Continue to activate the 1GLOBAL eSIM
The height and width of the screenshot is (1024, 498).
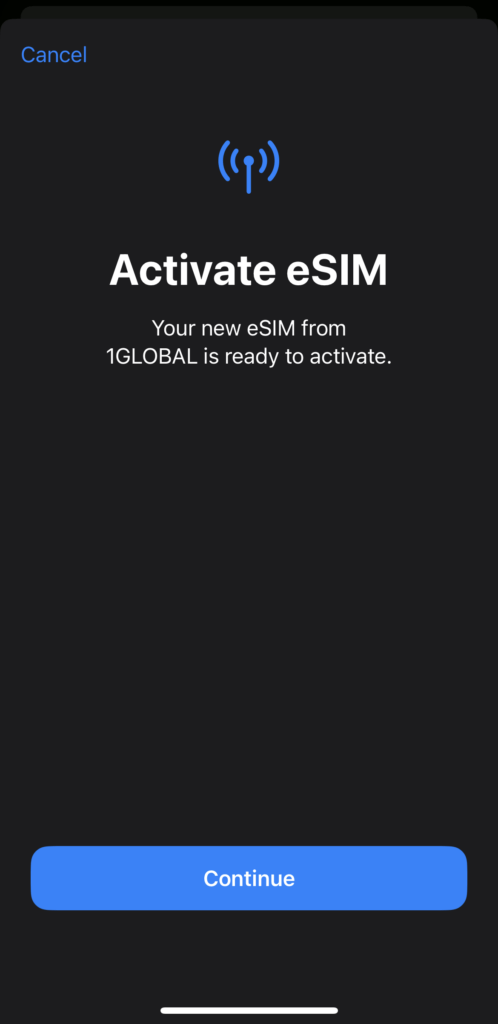(x=249, y=878)
